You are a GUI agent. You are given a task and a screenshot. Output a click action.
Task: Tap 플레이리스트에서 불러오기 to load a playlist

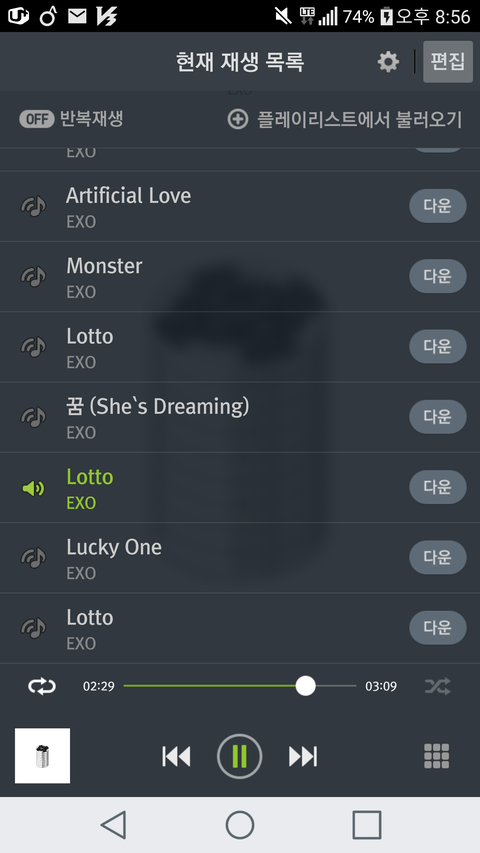pyautogui.click(x=344, y=119)
